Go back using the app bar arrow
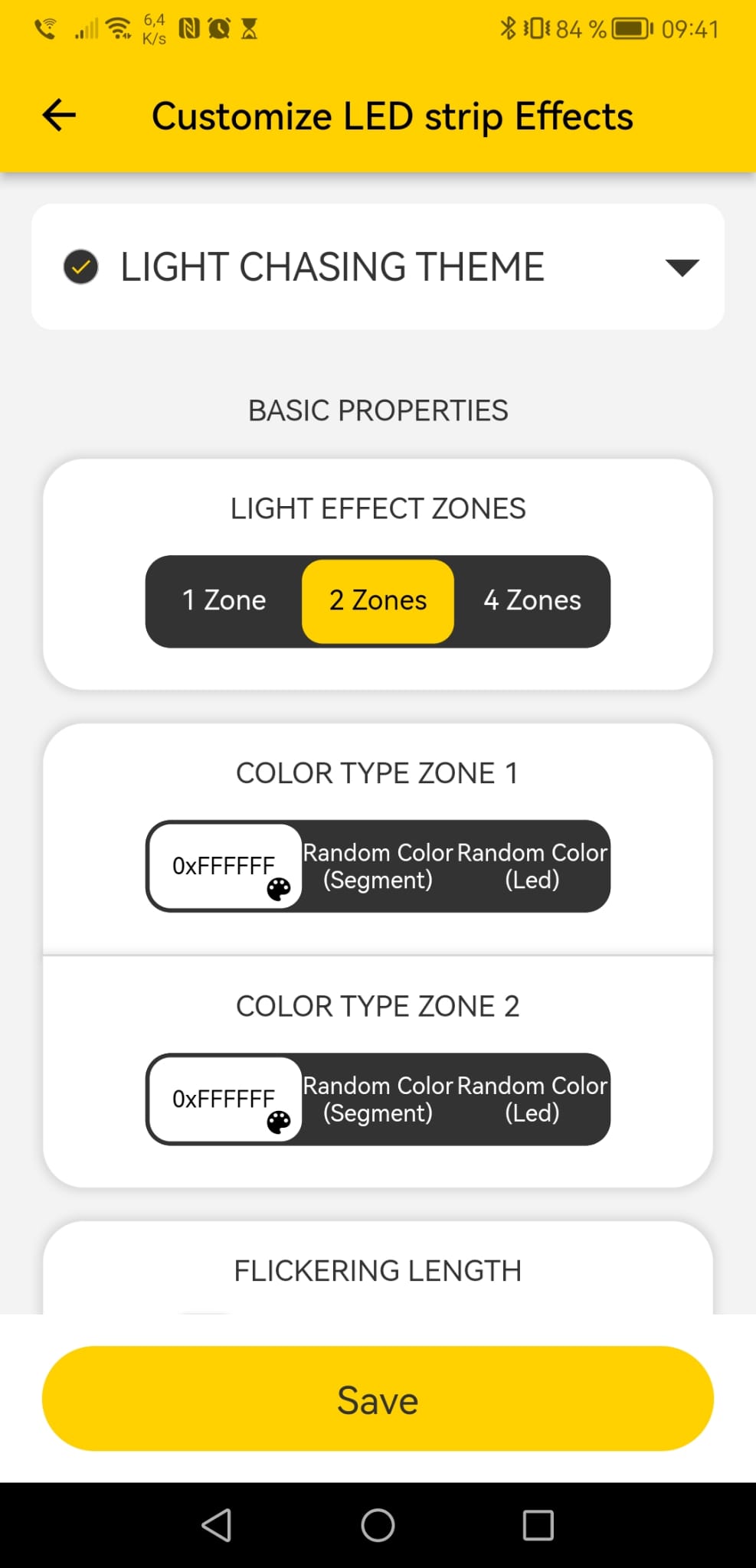 [x=59, y=116]
